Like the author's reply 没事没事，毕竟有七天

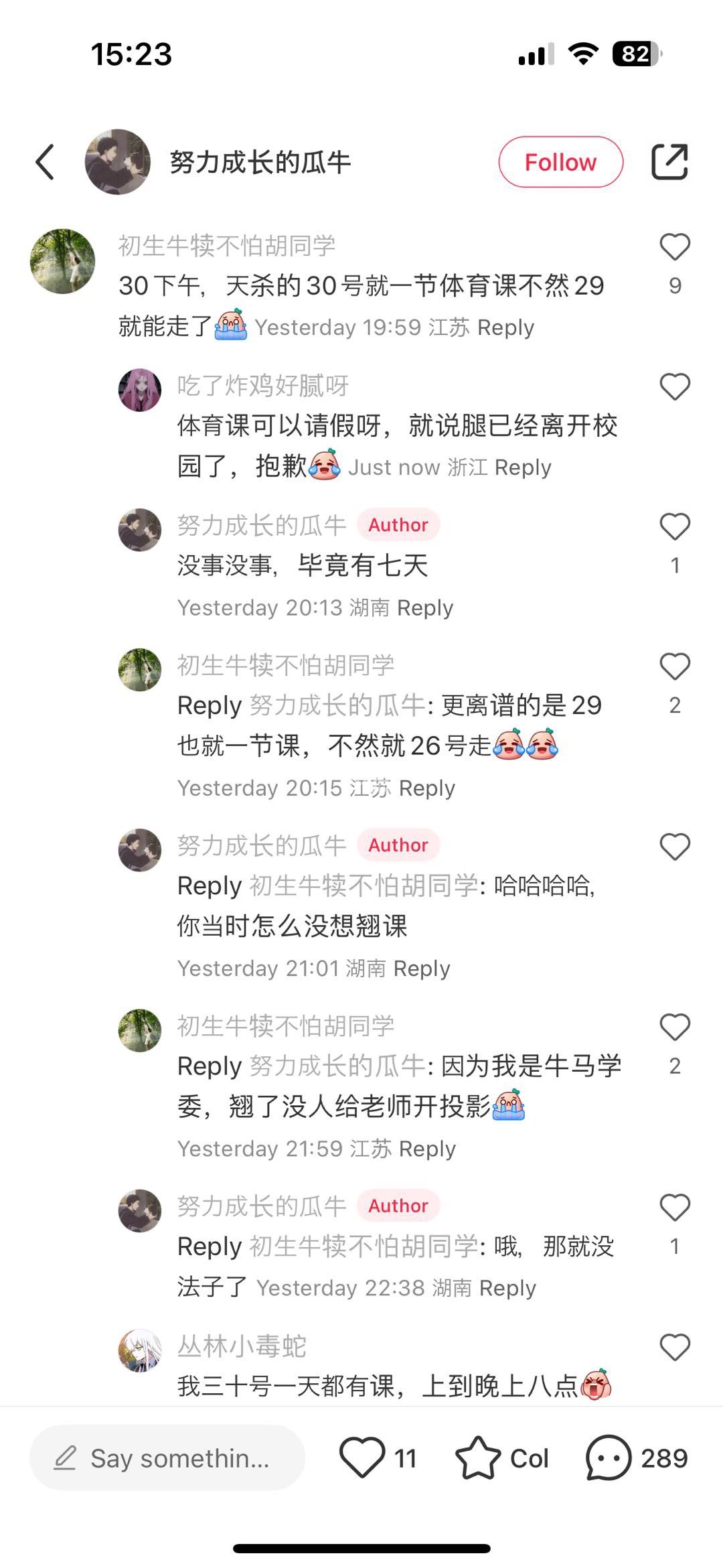coord(675,527)
